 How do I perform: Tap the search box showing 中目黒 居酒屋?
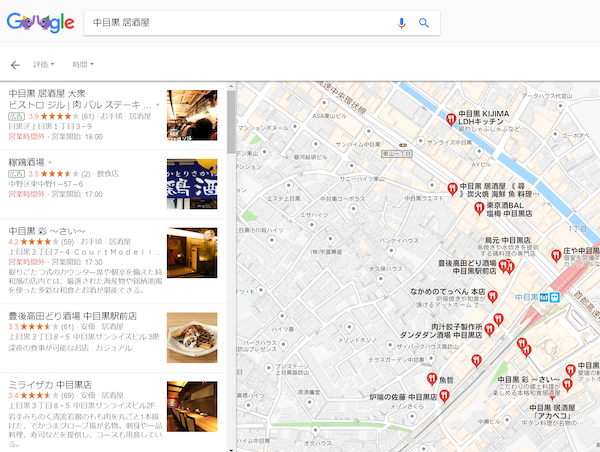pyautogui.click(x=240, y=22)
